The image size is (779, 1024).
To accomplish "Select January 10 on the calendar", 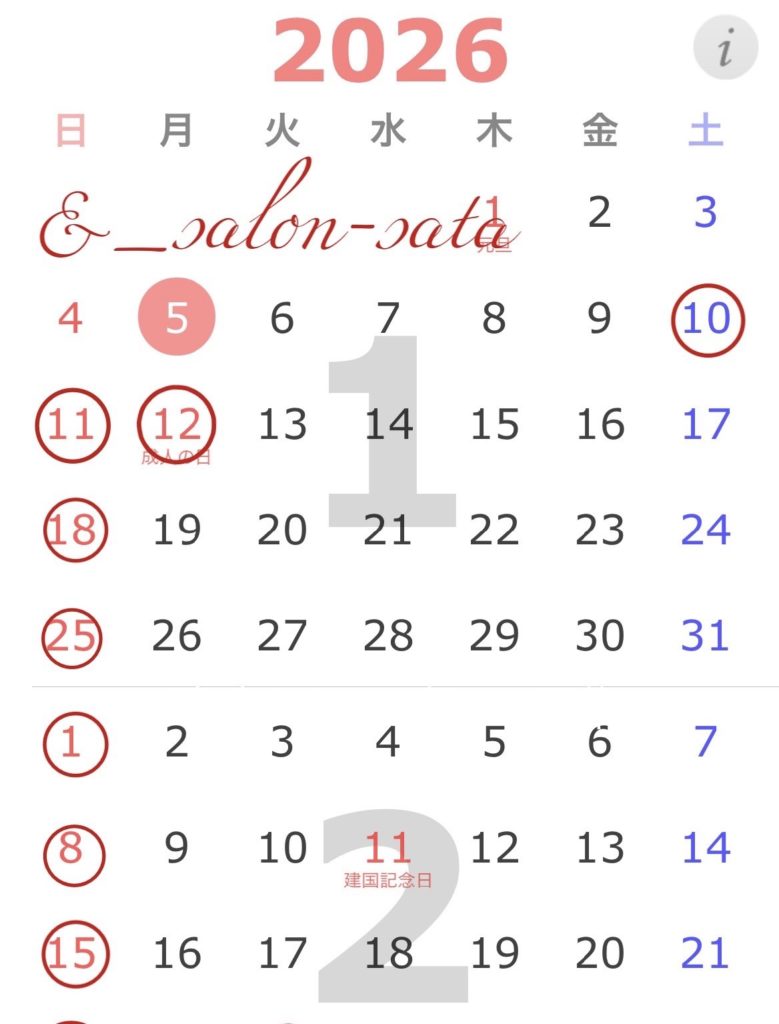I will [x=706, y=320].
